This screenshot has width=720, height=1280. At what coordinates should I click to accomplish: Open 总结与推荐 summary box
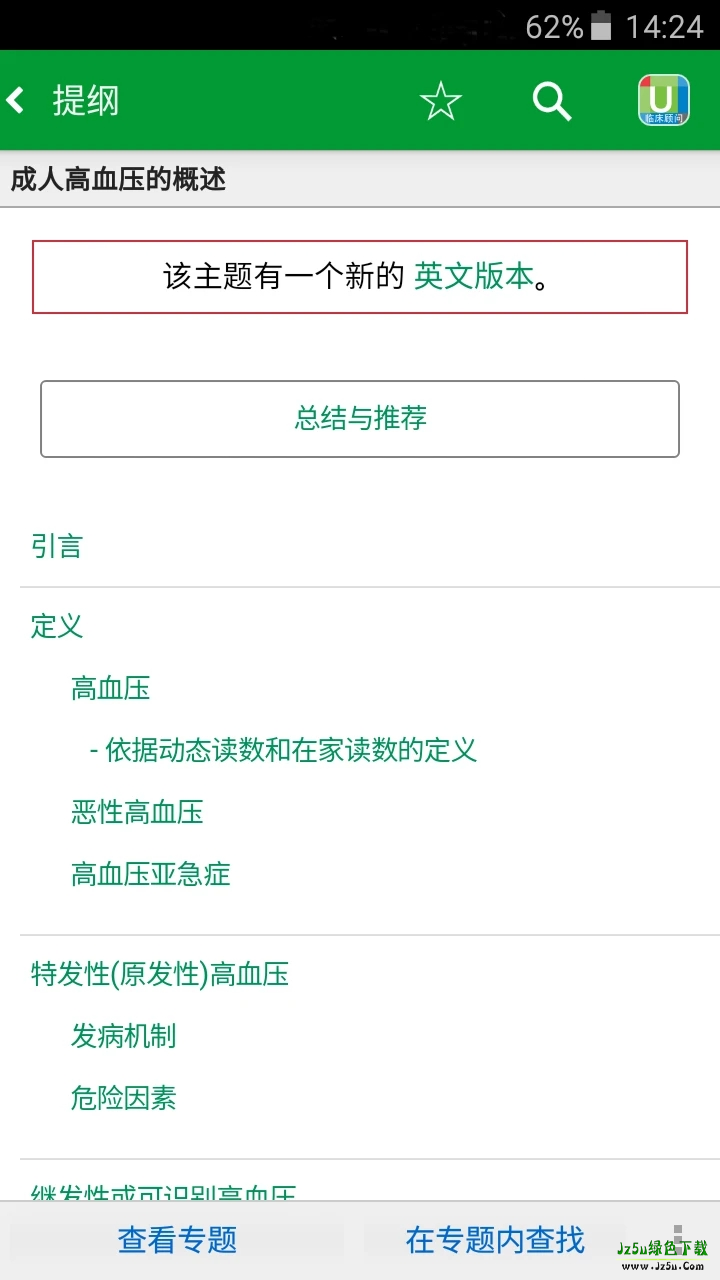click(360, 419)
